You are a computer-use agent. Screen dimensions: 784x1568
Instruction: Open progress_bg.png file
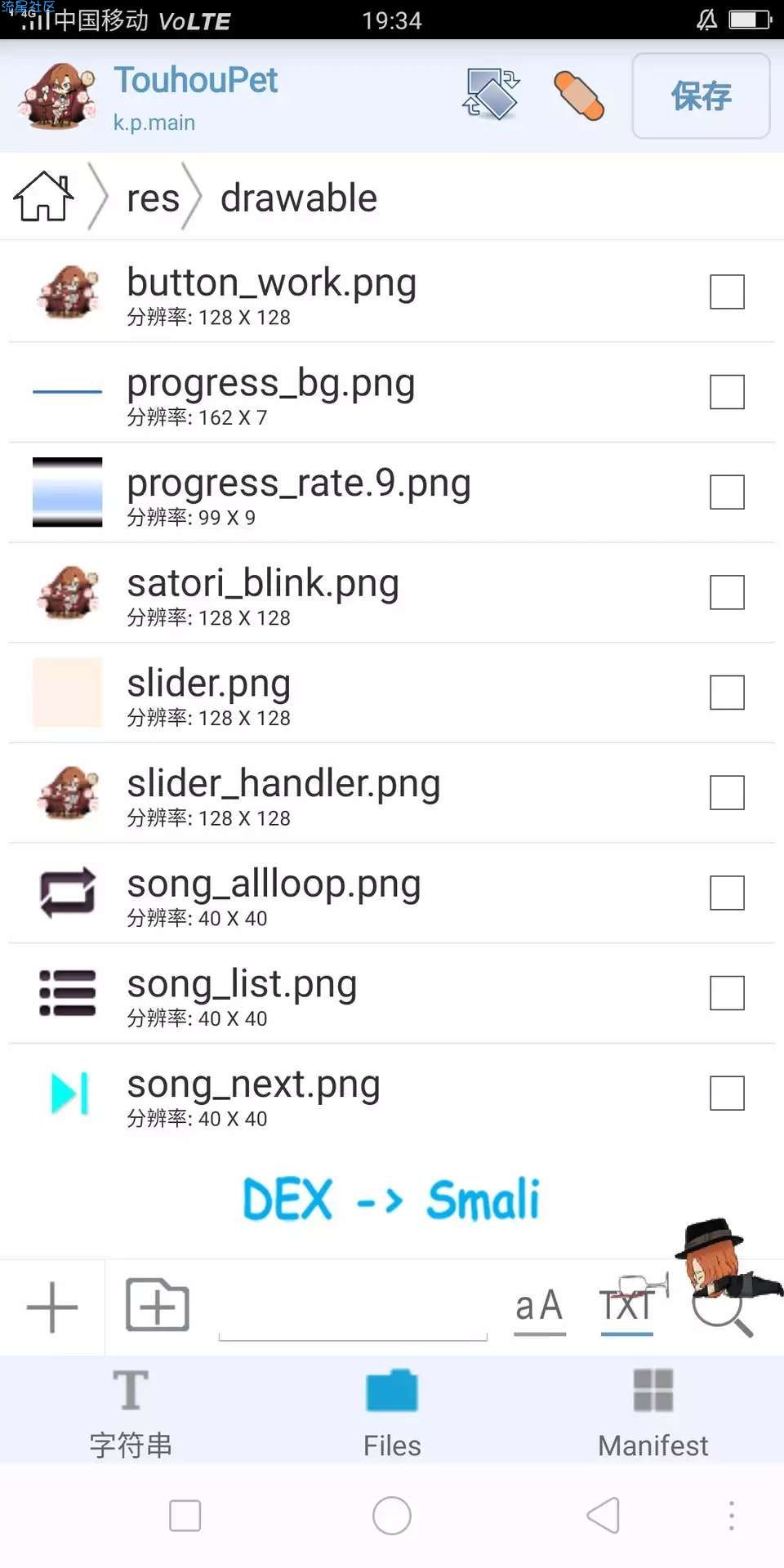coord(271,394)
